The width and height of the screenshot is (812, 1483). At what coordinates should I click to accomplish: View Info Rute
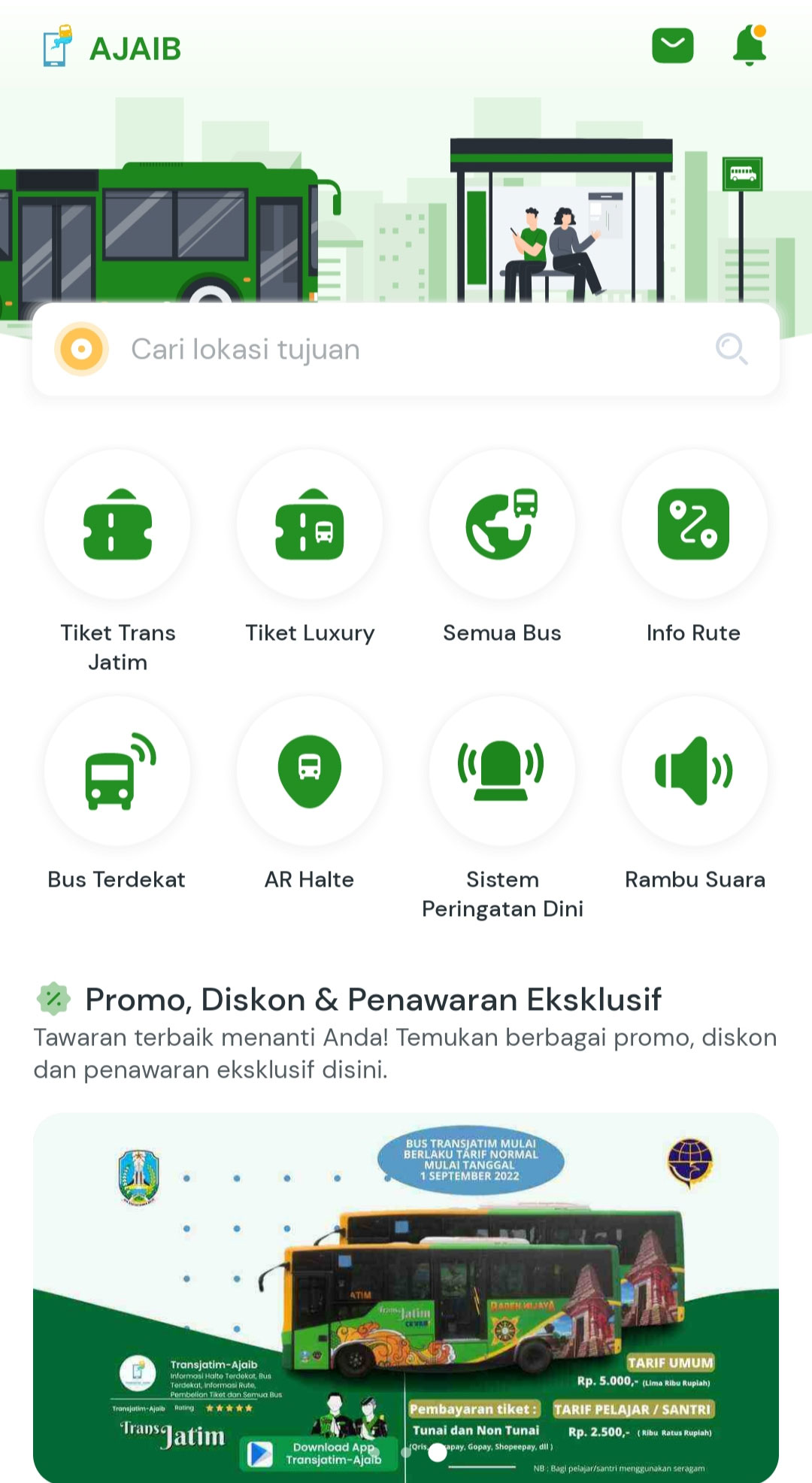(693, 525)
